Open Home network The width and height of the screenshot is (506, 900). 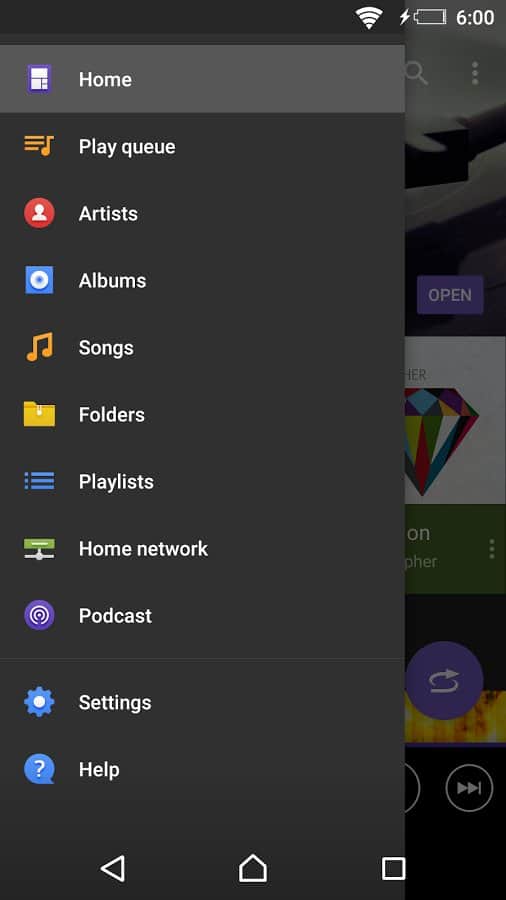[x=202, y=549]
